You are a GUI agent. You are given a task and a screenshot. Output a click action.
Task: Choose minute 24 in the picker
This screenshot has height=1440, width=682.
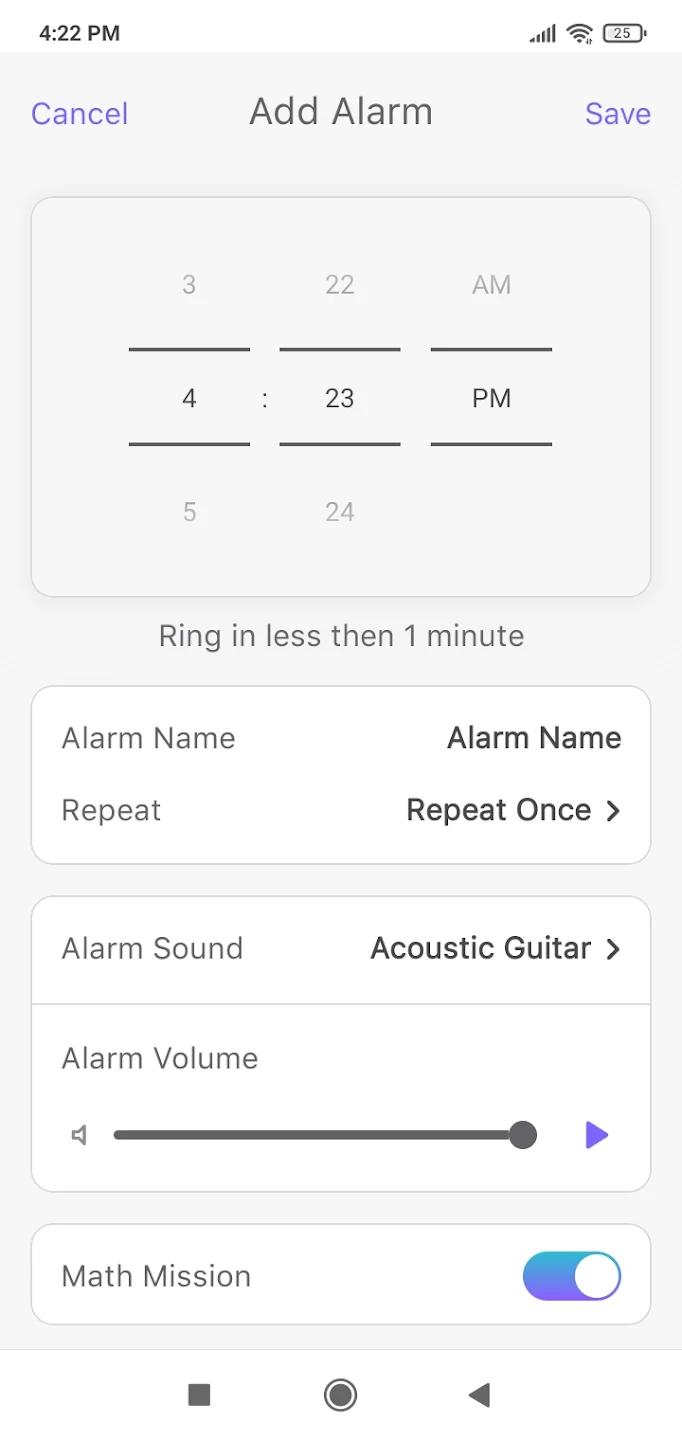coord(340,512)
